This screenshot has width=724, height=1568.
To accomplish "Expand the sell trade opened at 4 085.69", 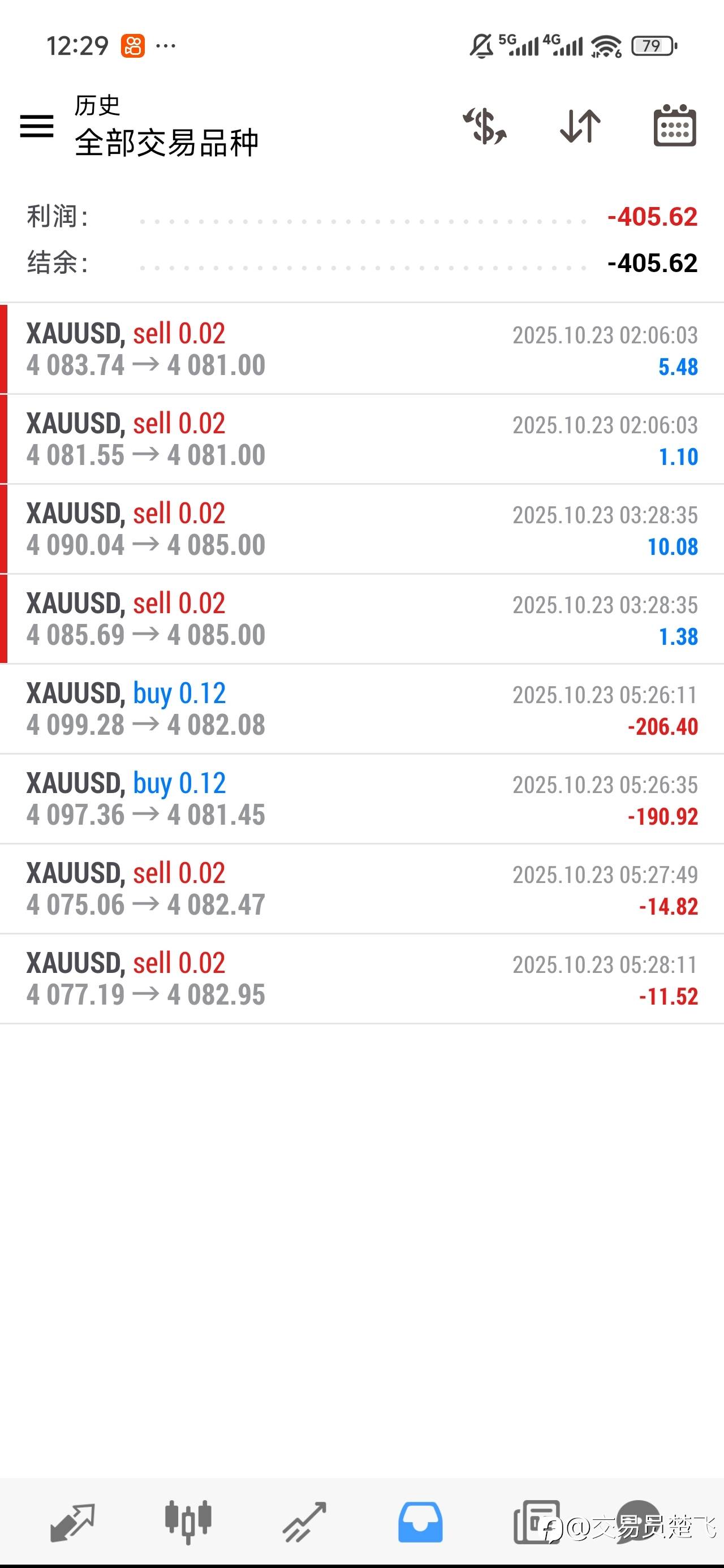I will pos(361,619).
